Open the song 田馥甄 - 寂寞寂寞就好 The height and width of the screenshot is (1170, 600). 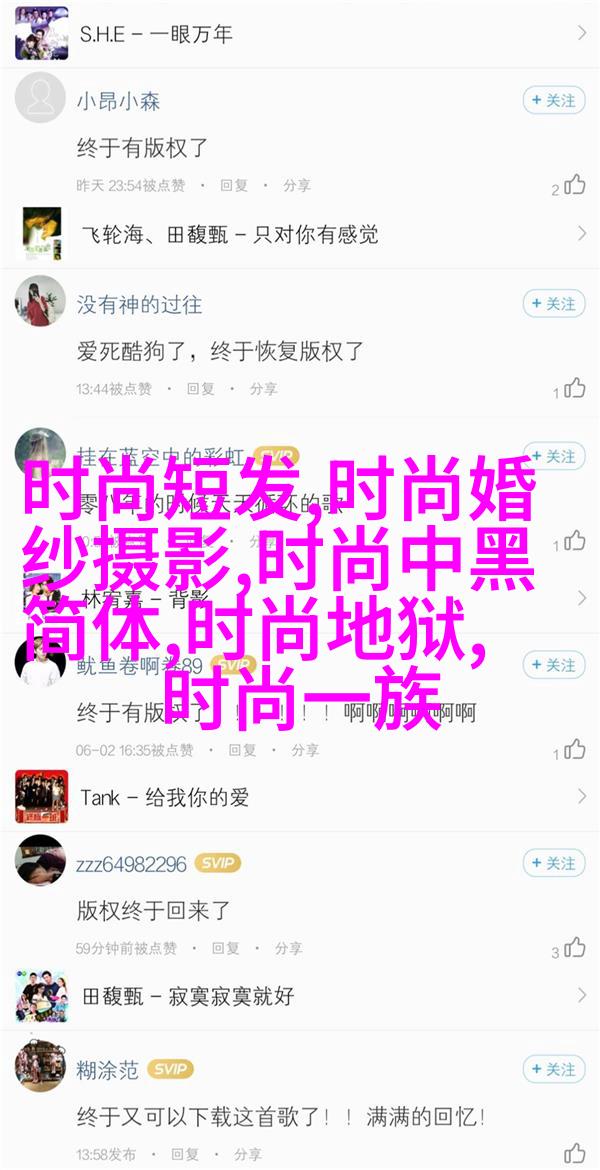pyautogui.click(x=300, y=996)
